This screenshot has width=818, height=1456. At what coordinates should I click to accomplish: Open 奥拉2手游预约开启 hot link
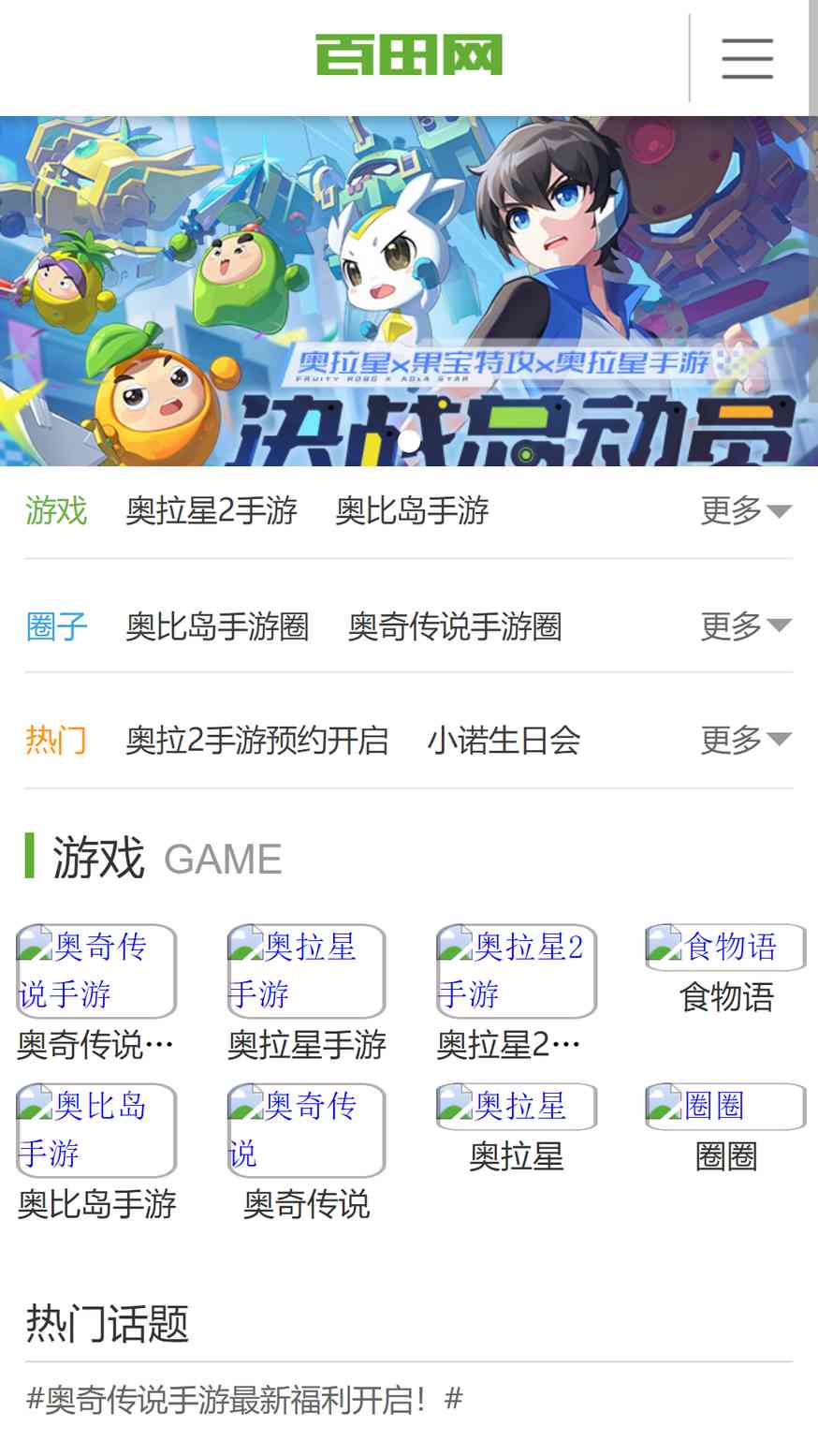click(x=256, y=741)
